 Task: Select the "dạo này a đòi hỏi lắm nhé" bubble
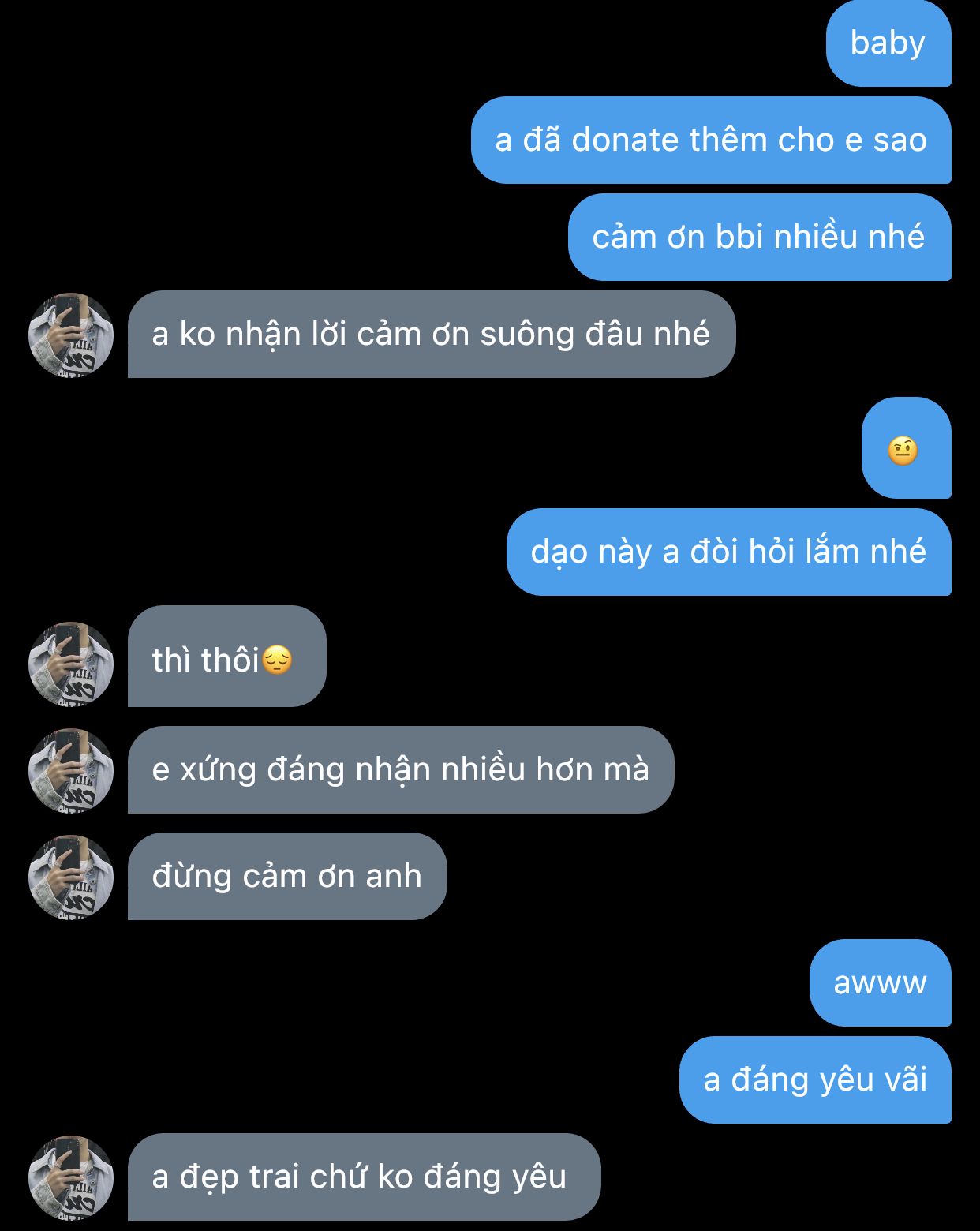(x=728, y=552)
